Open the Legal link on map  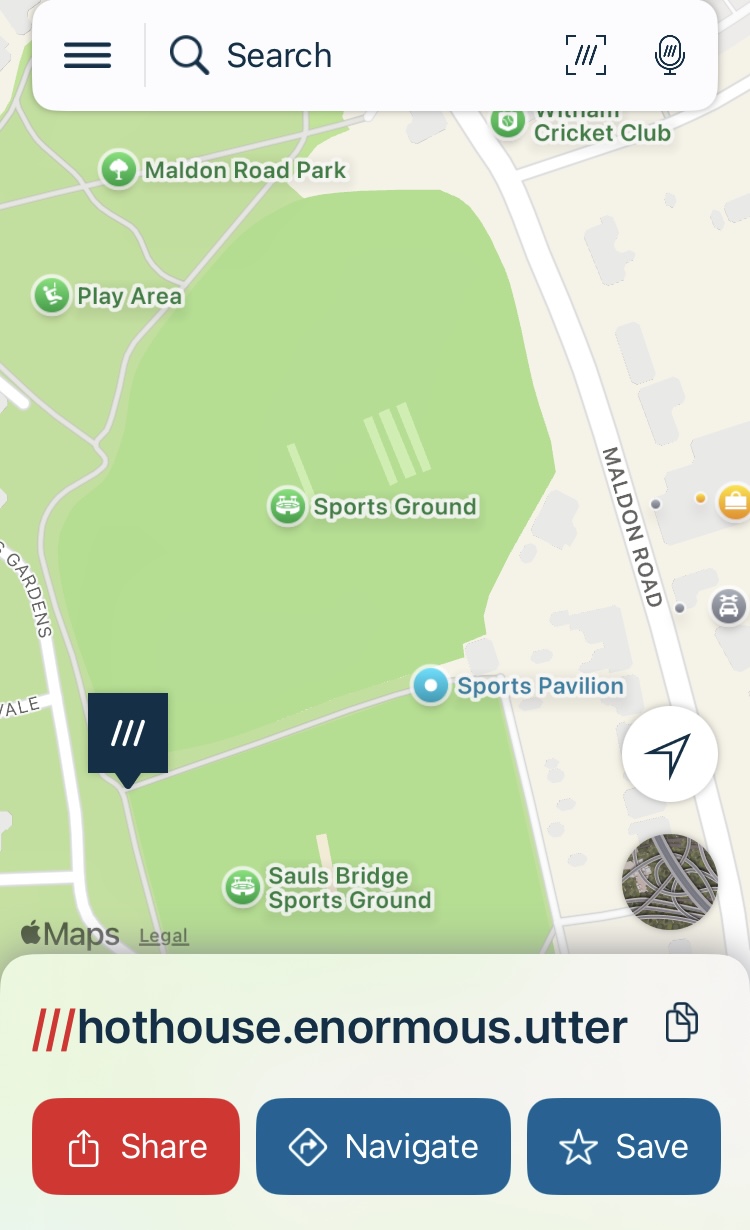(163, 936)
